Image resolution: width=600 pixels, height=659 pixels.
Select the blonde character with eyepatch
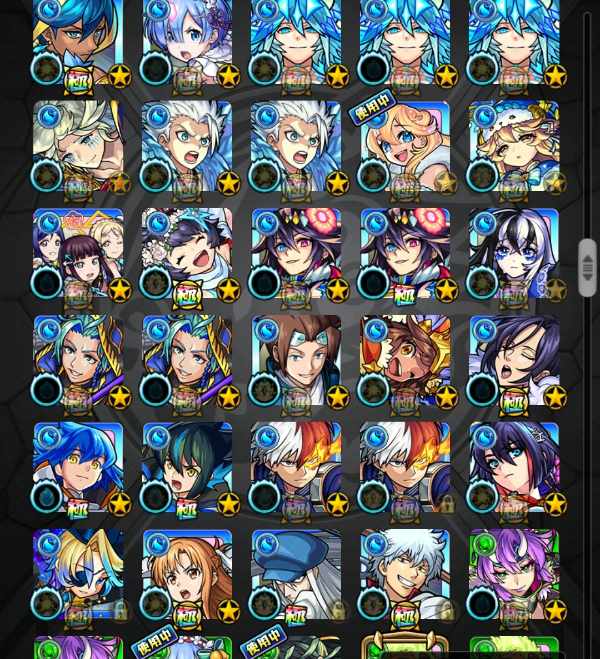pyautogui.click(x=78, y=575)
